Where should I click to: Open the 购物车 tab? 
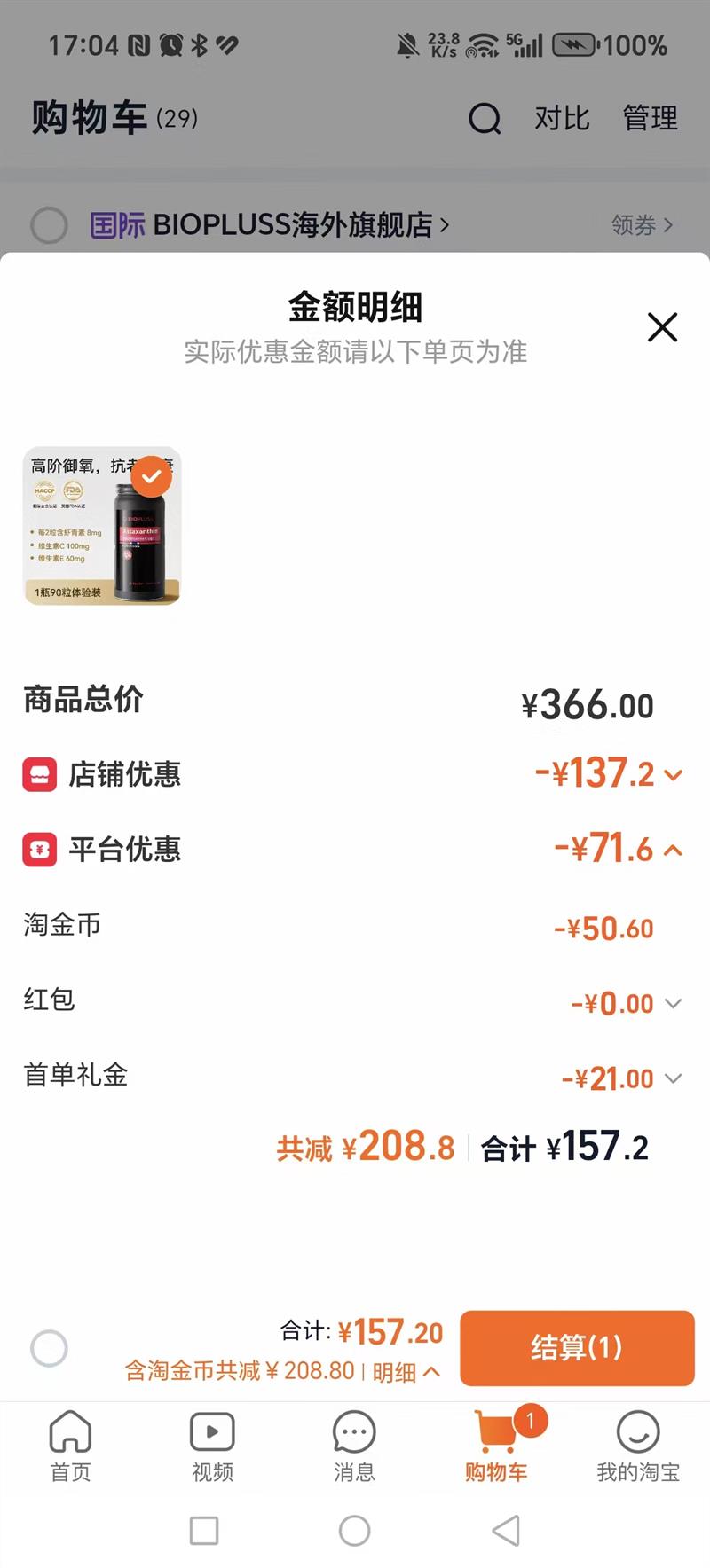tap(496, 1446)
